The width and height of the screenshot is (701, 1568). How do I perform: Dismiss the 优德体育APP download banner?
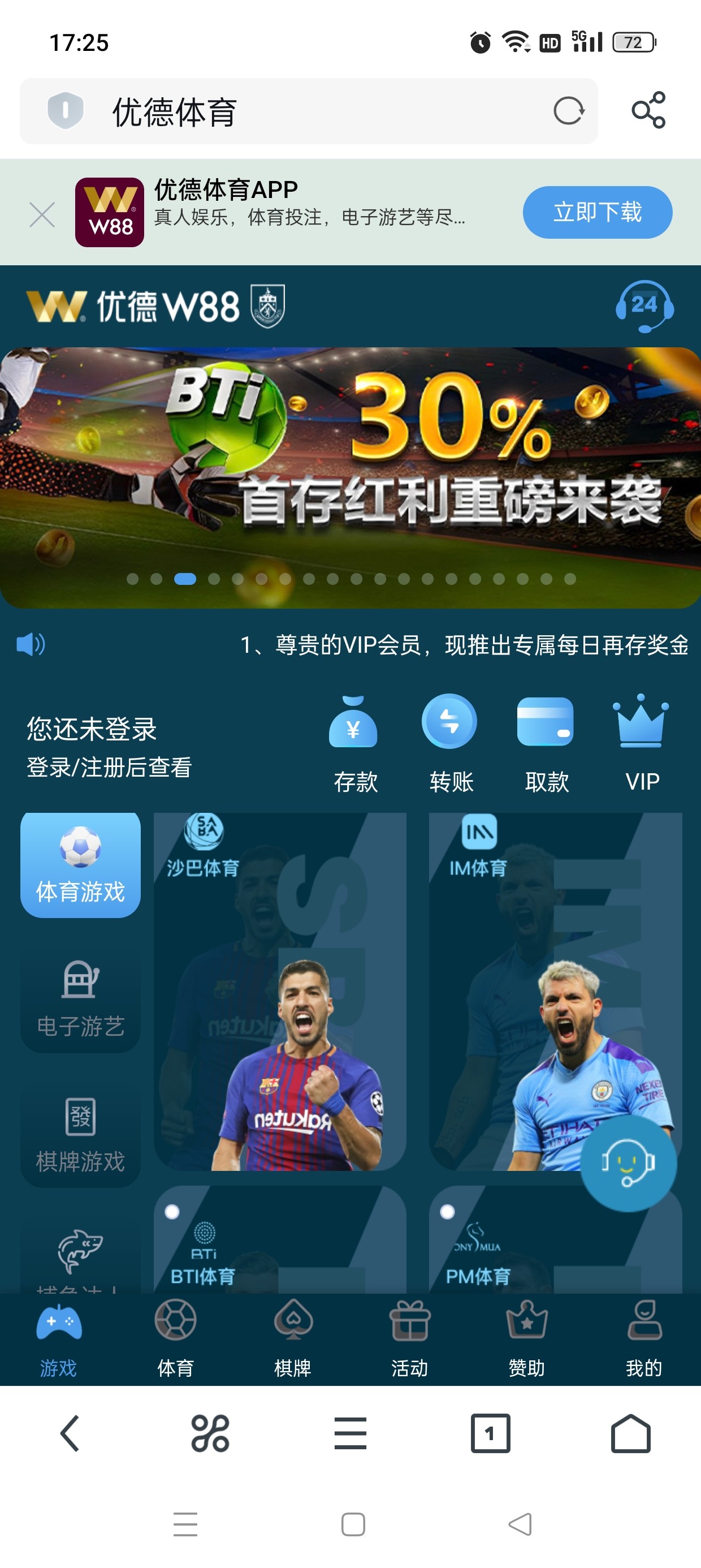pyautogui.click(x=42, y=214)
